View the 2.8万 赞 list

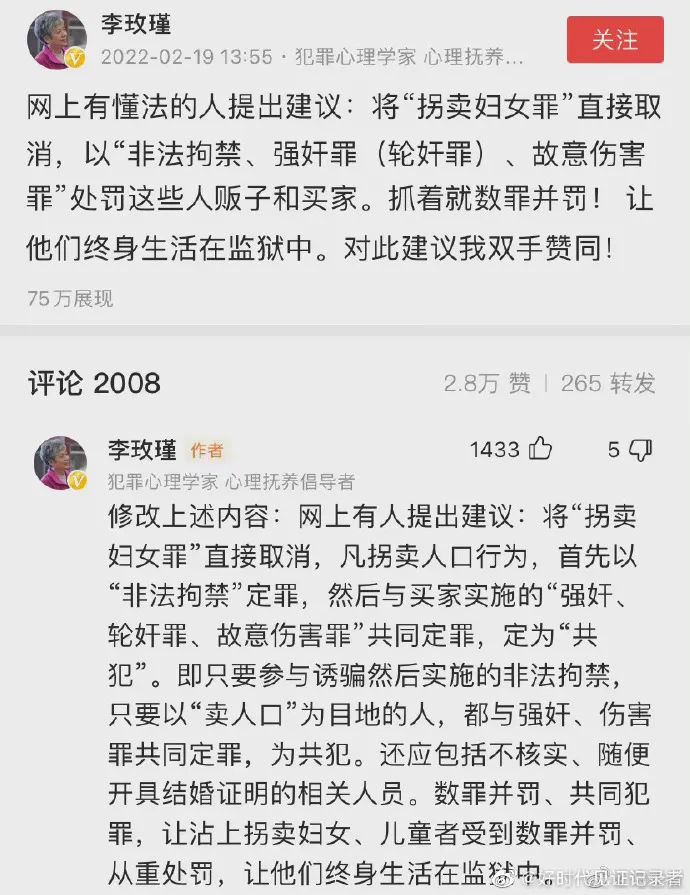pyautogui.click(x=487, y=382)
